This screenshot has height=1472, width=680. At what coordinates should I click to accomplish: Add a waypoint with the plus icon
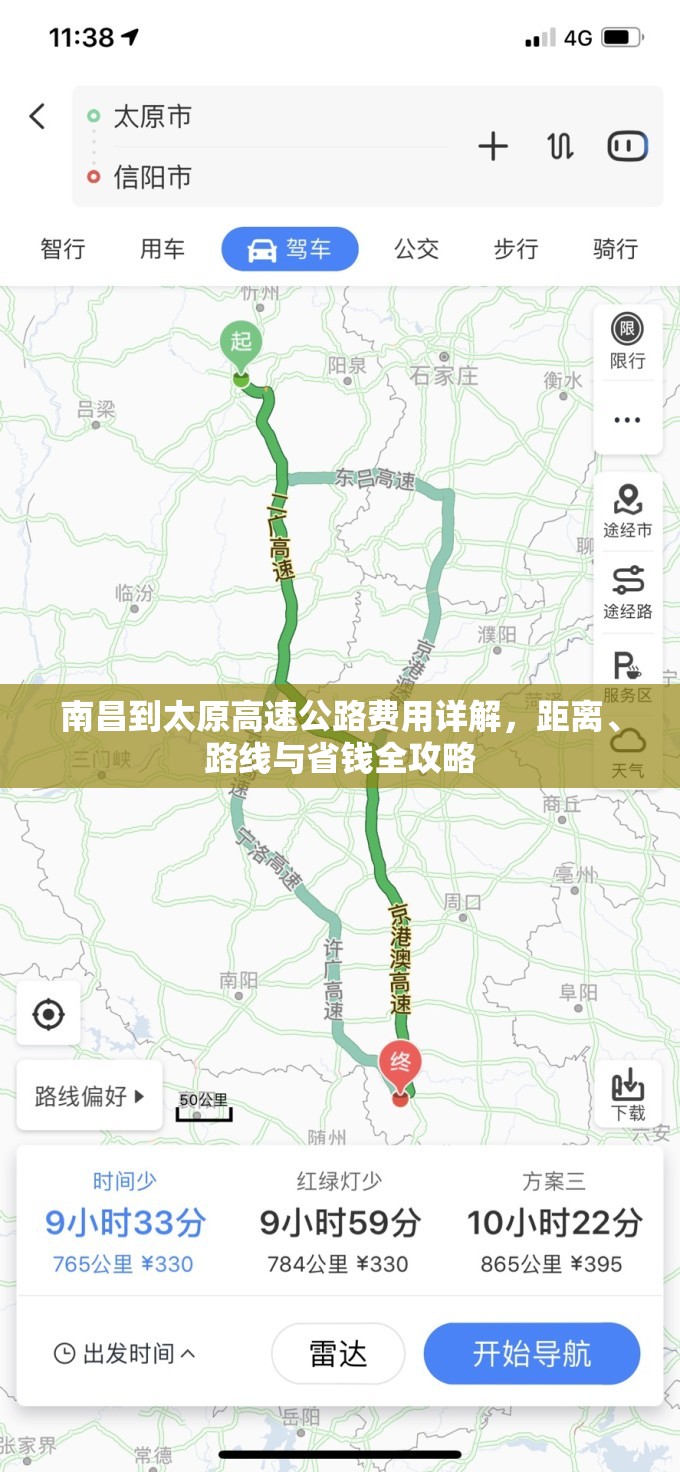tap(493, 147)
